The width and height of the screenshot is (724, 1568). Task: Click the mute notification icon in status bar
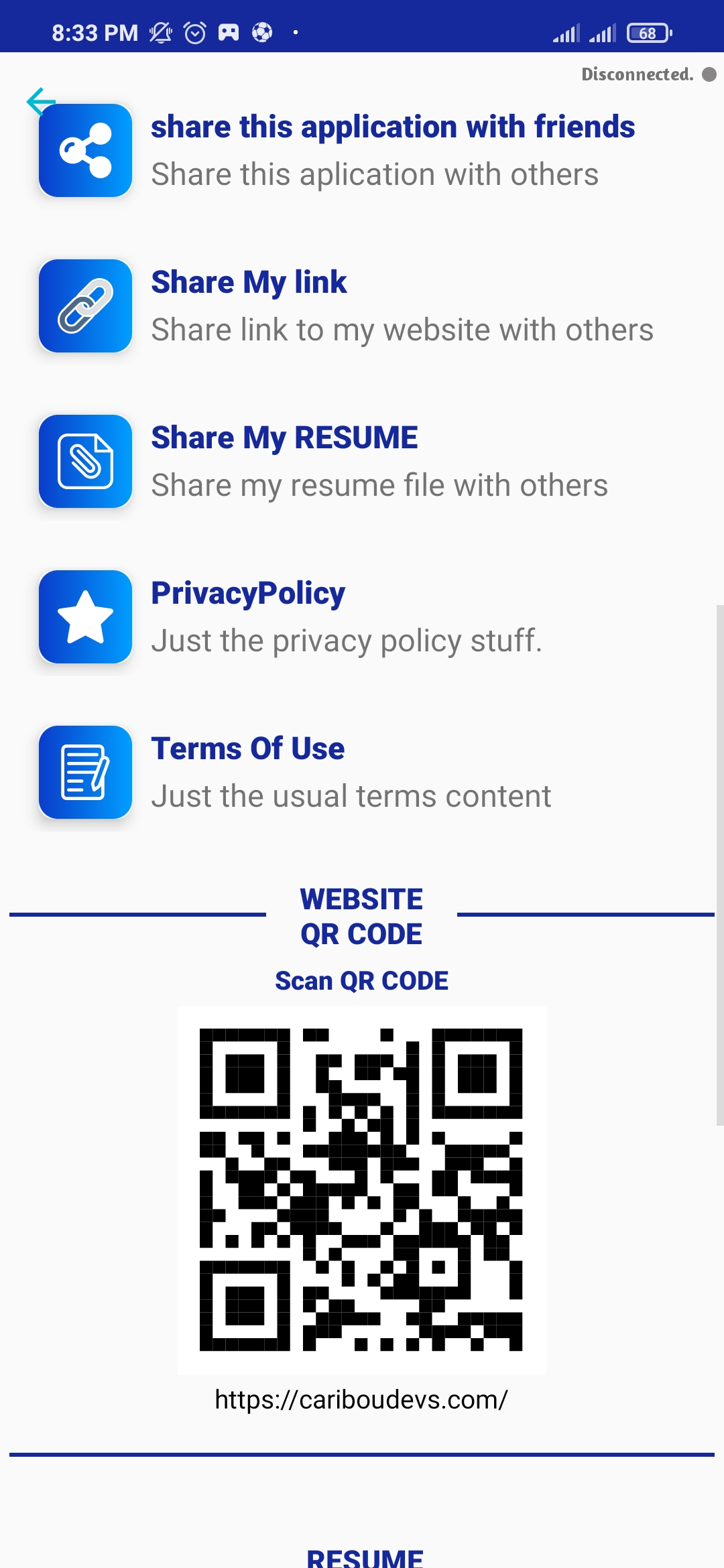(160, 31)
